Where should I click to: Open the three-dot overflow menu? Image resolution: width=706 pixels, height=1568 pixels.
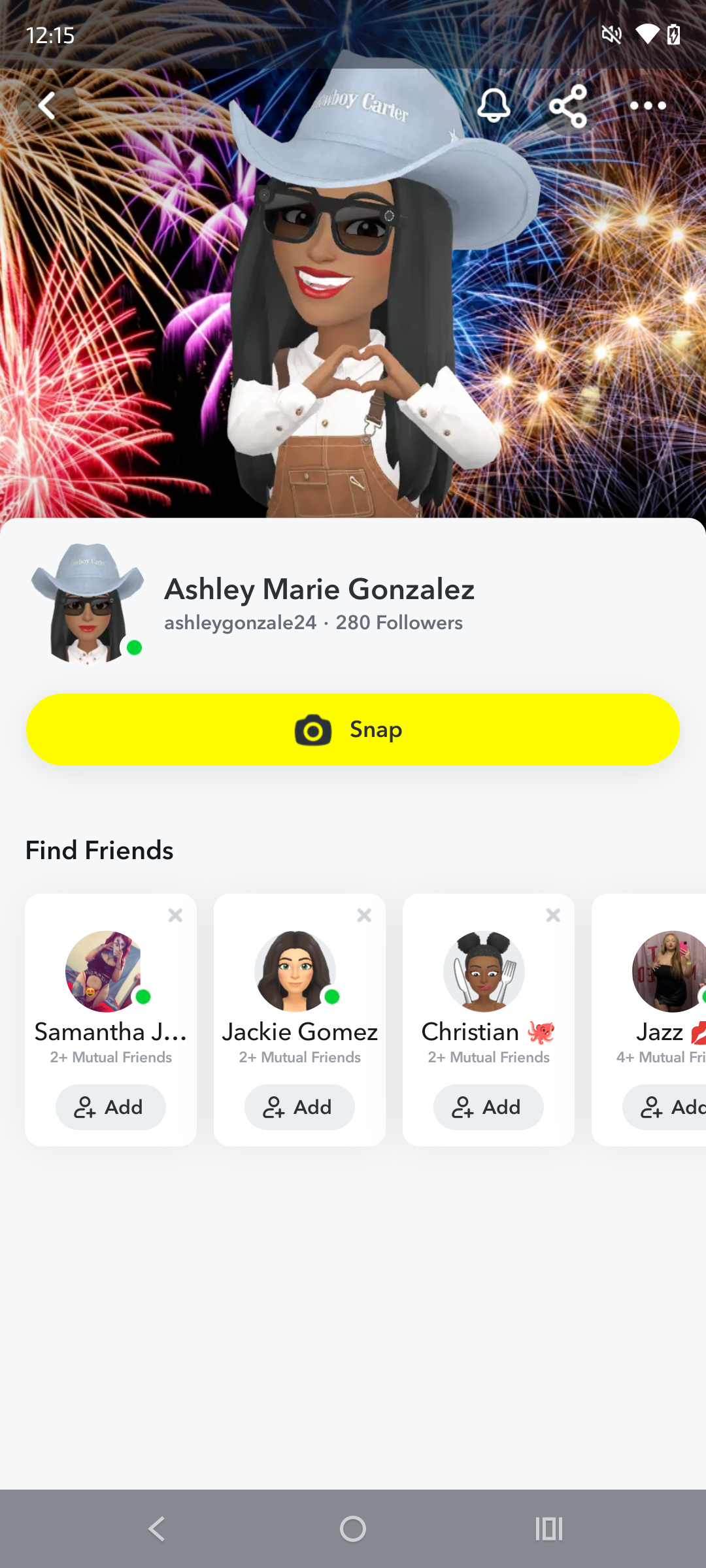(x=648, y=106)
